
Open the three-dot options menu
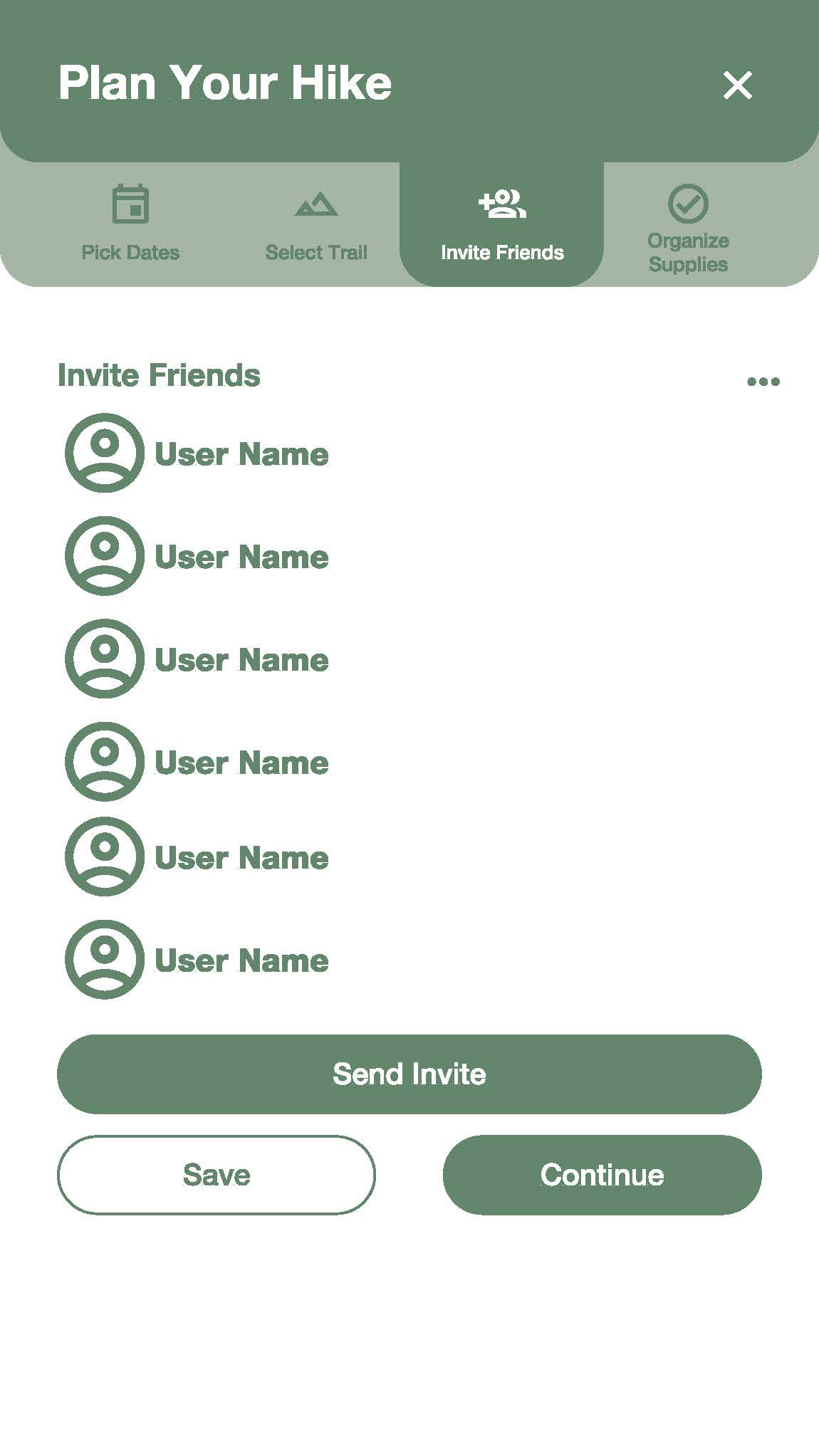click(x=763, y=382)
